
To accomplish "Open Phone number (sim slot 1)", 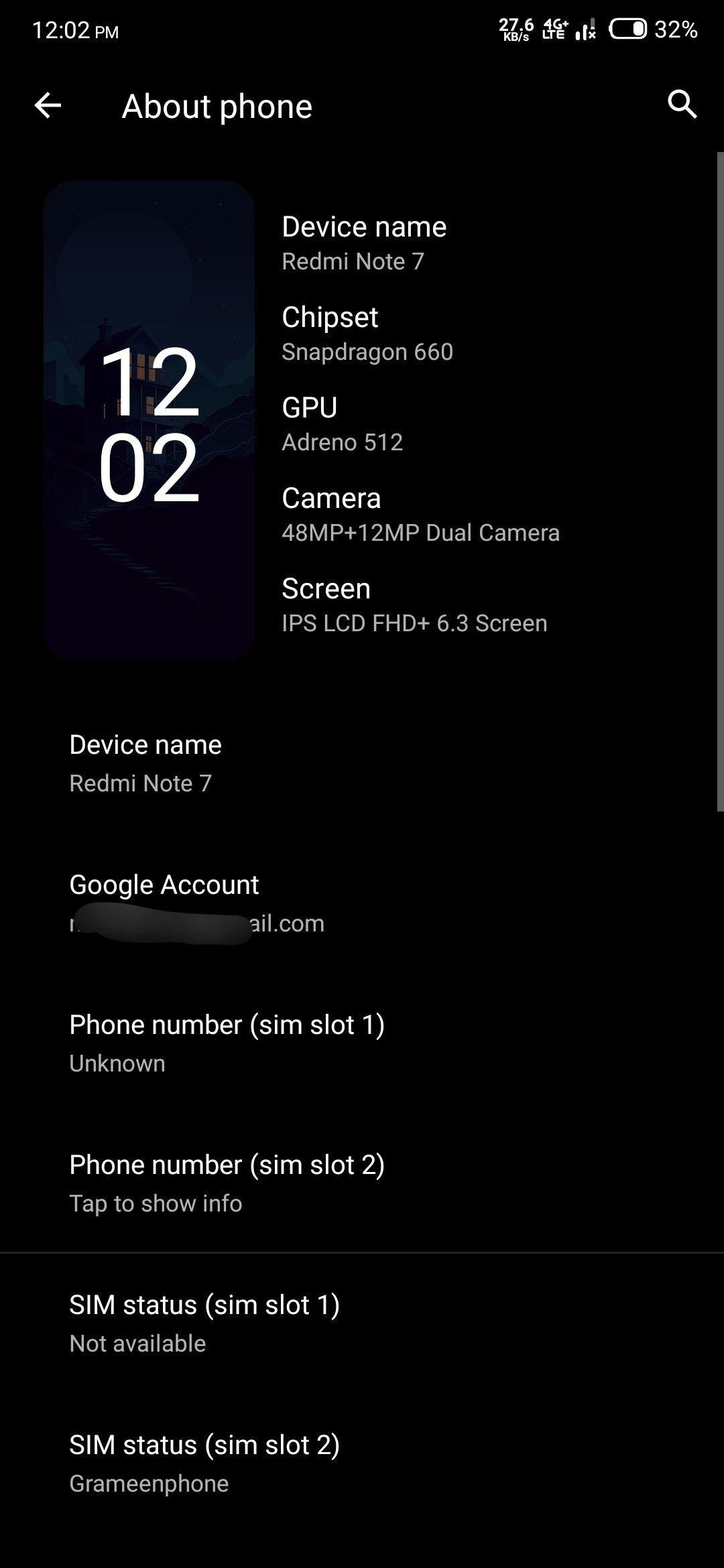I will [362, 1043].
